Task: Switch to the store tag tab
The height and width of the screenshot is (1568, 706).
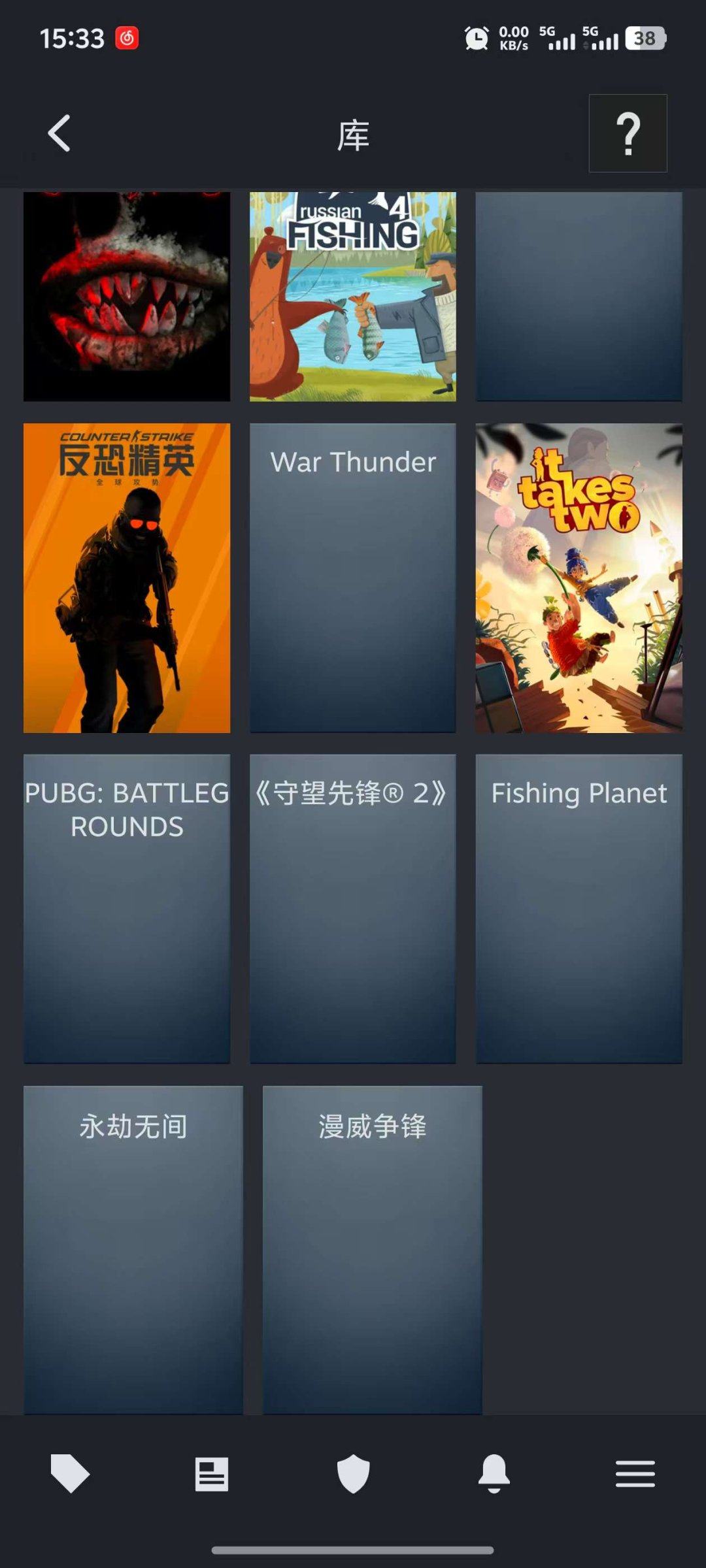Action: click(x=70, y=1473)
